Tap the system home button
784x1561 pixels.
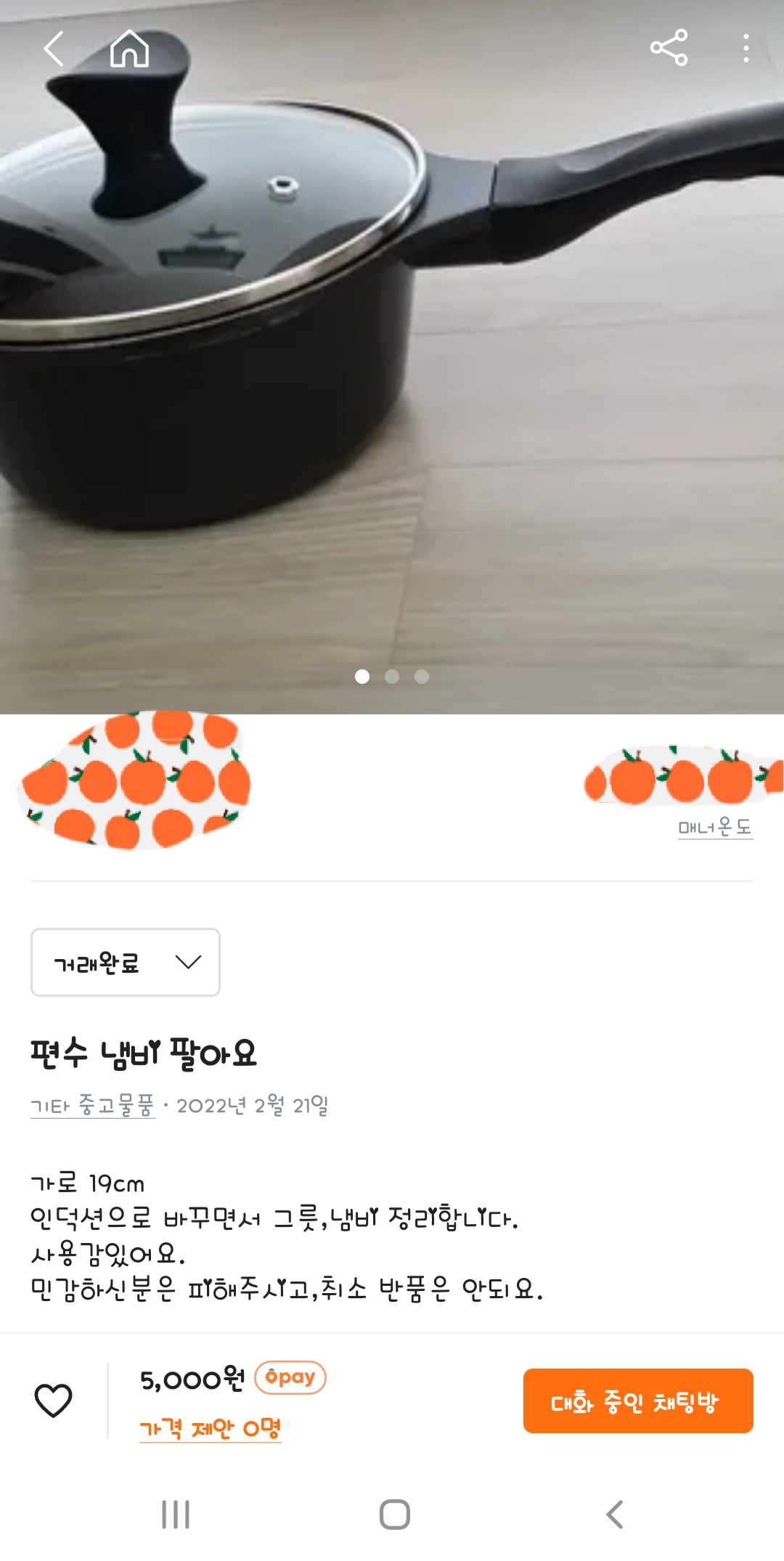pos(394,1515)
